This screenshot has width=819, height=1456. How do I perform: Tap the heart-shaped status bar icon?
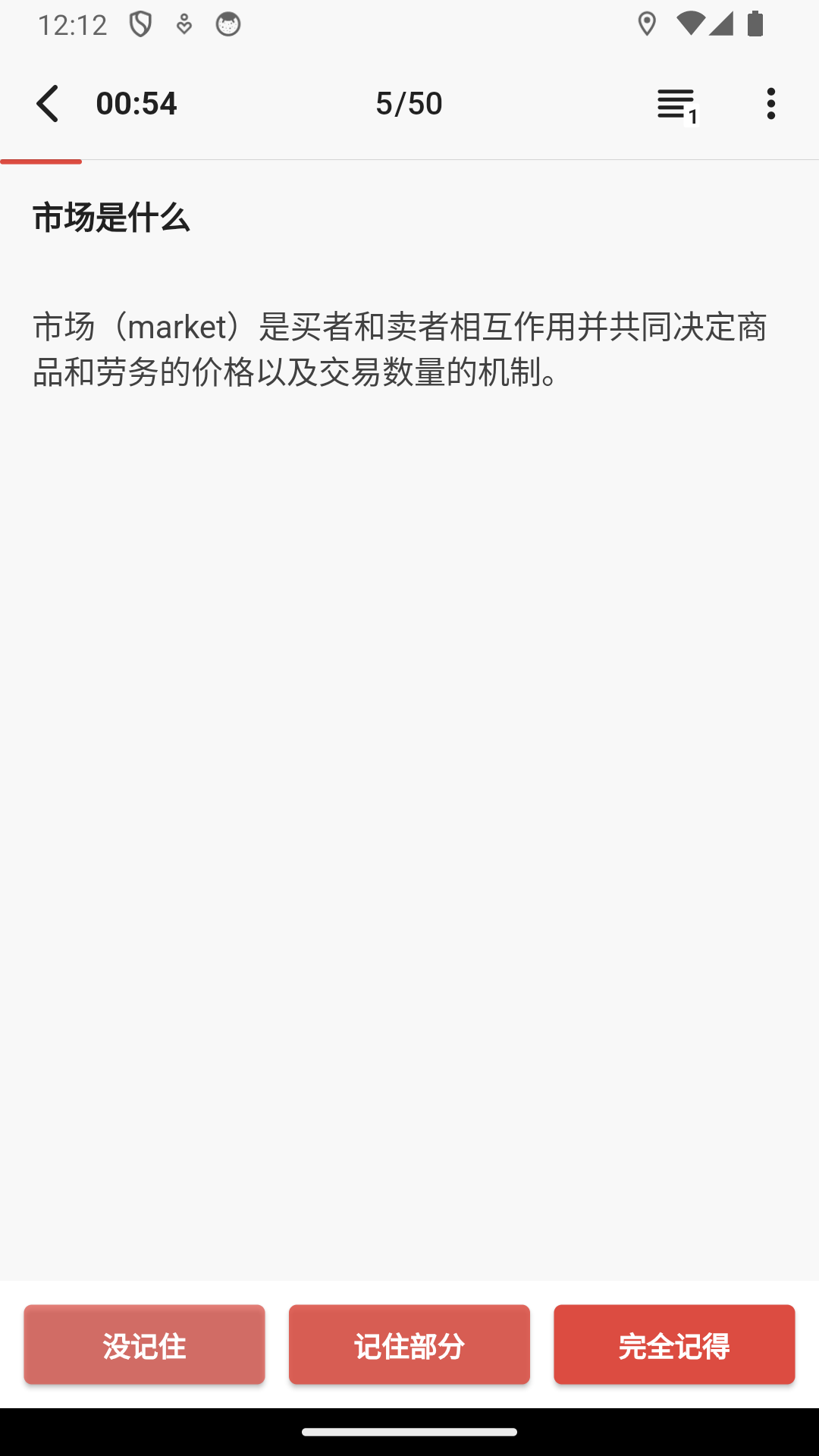185,25
